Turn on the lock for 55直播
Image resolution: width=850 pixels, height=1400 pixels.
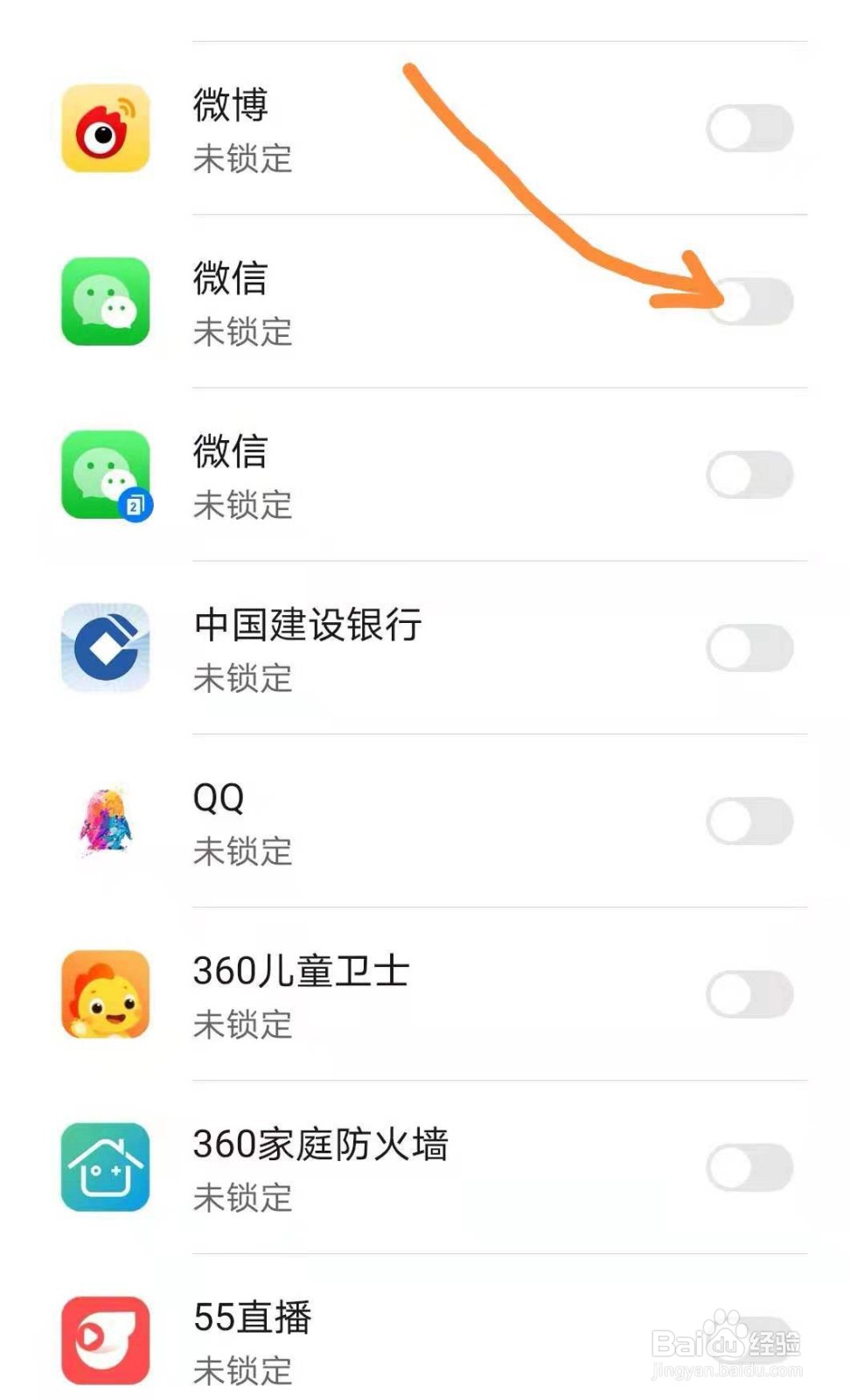pyautogui.click(x=749, y=1339)
